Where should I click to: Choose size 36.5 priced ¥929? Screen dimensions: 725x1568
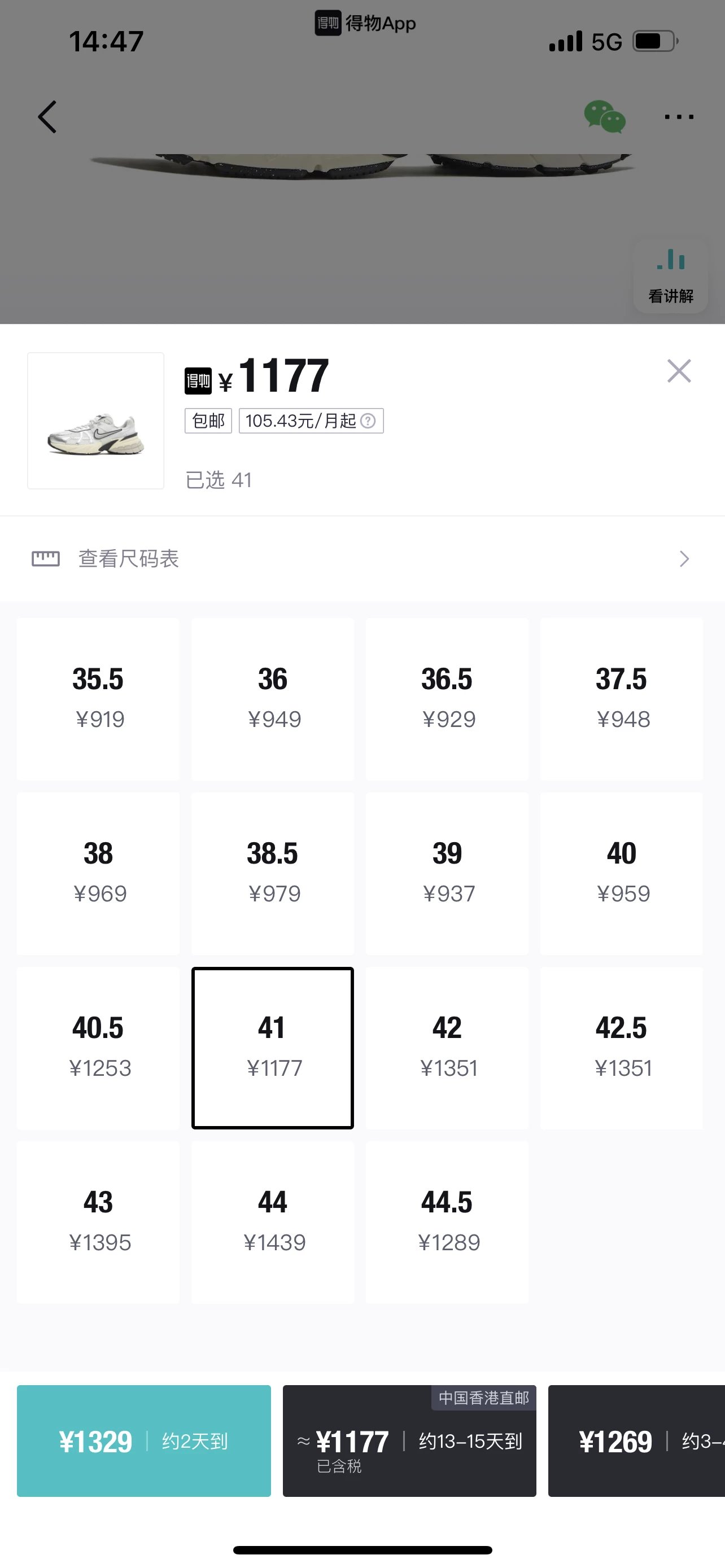click(447, 699)
